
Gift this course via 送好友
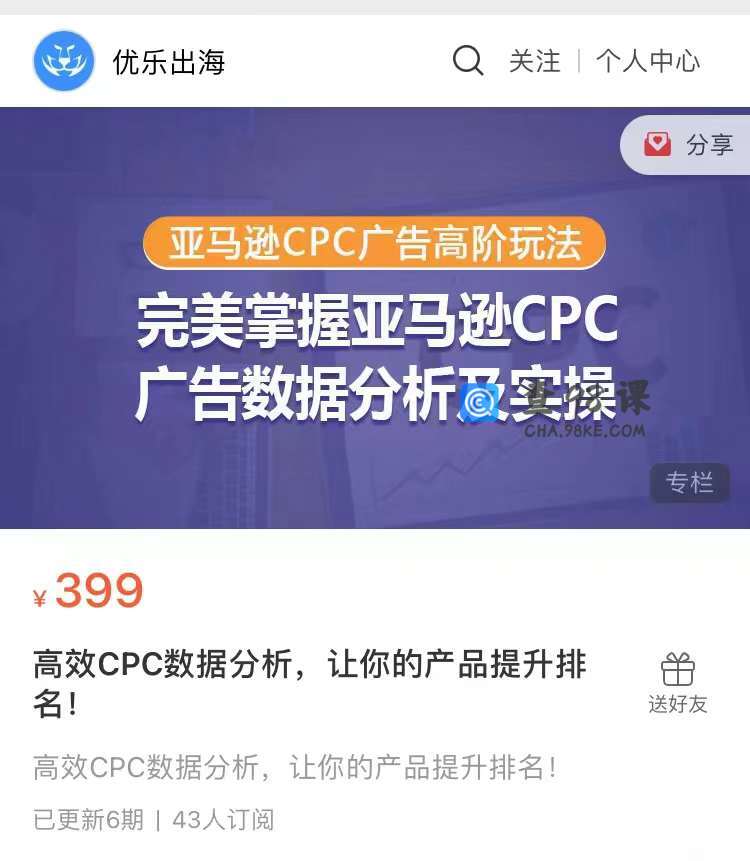tap(677, 684)
